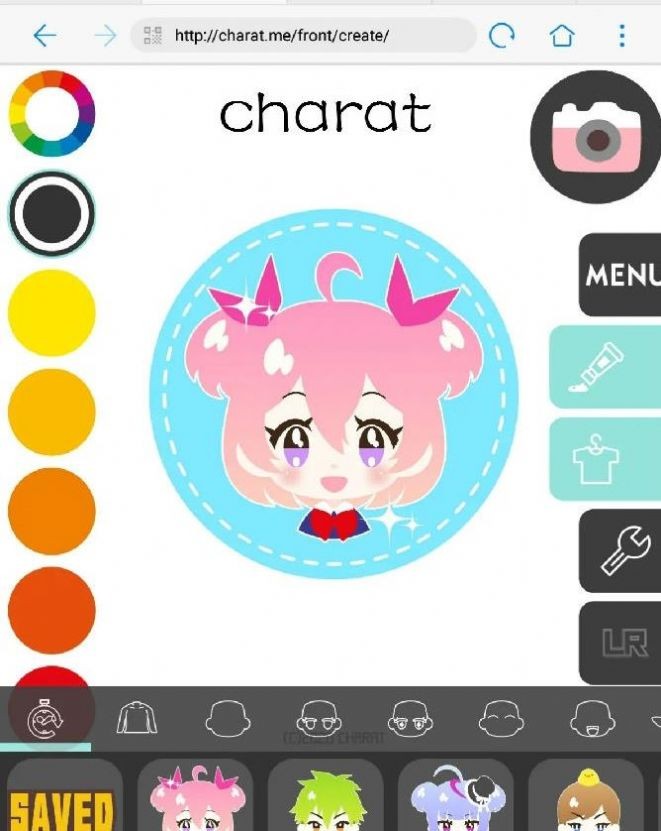Reload the current page
The height and width of the screenshot is (831, 661).
click(x=501, y=36)
